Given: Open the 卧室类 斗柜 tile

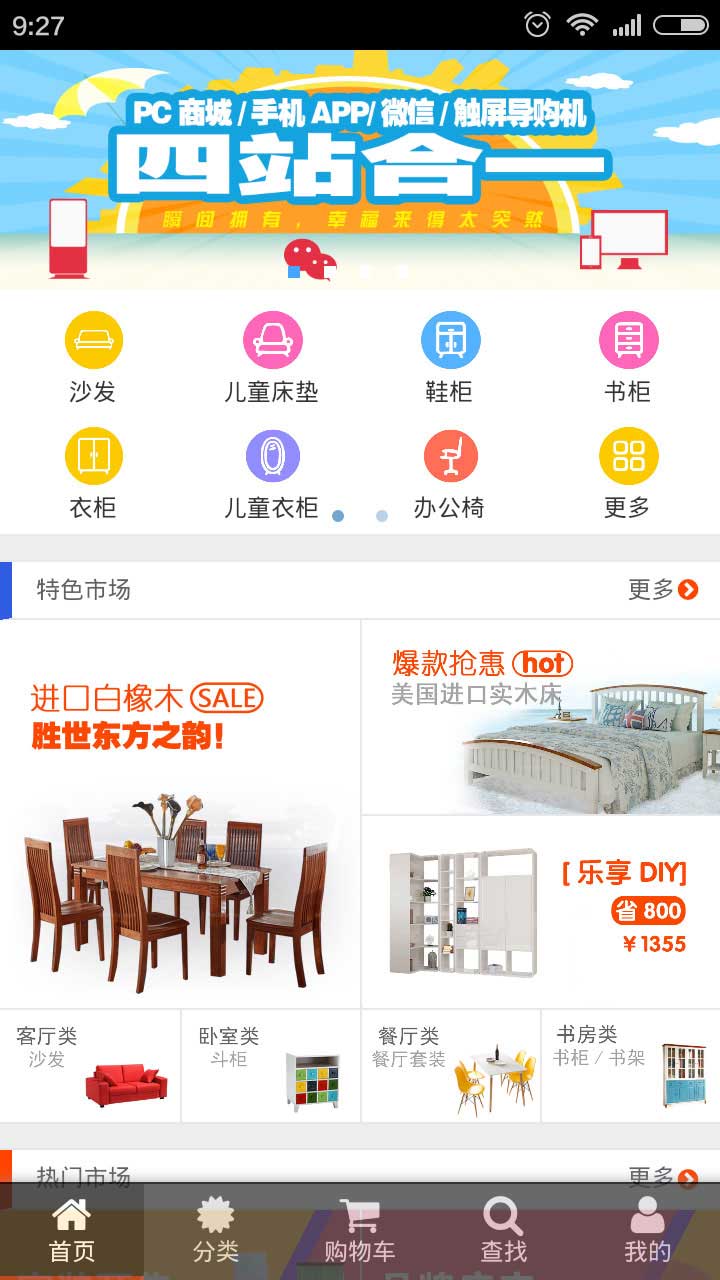Looking at the screenshot, I should (x=270, y=1066).
